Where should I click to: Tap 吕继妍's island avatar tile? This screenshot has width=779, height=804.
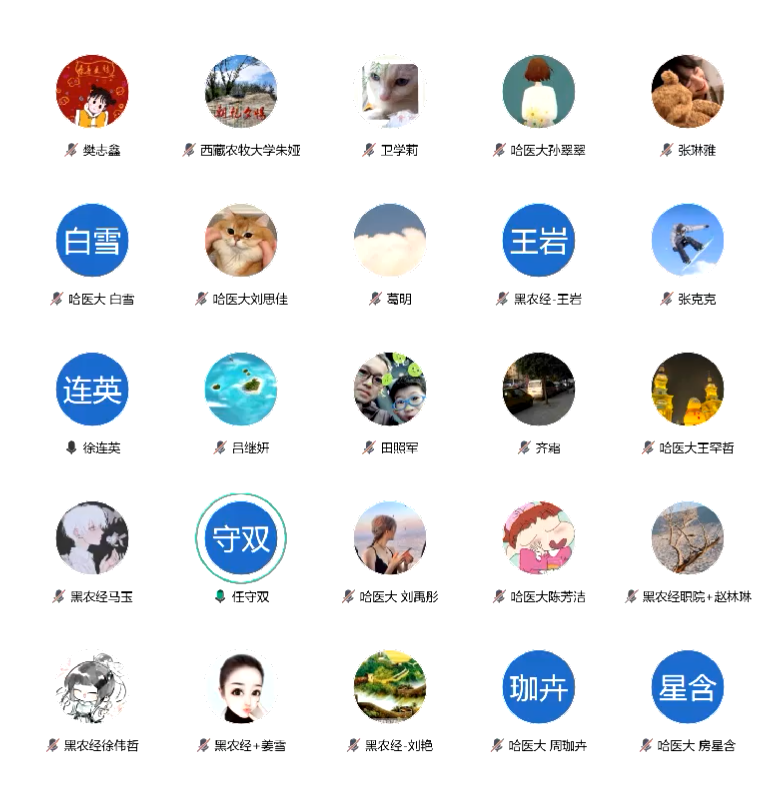click(241, 389)
